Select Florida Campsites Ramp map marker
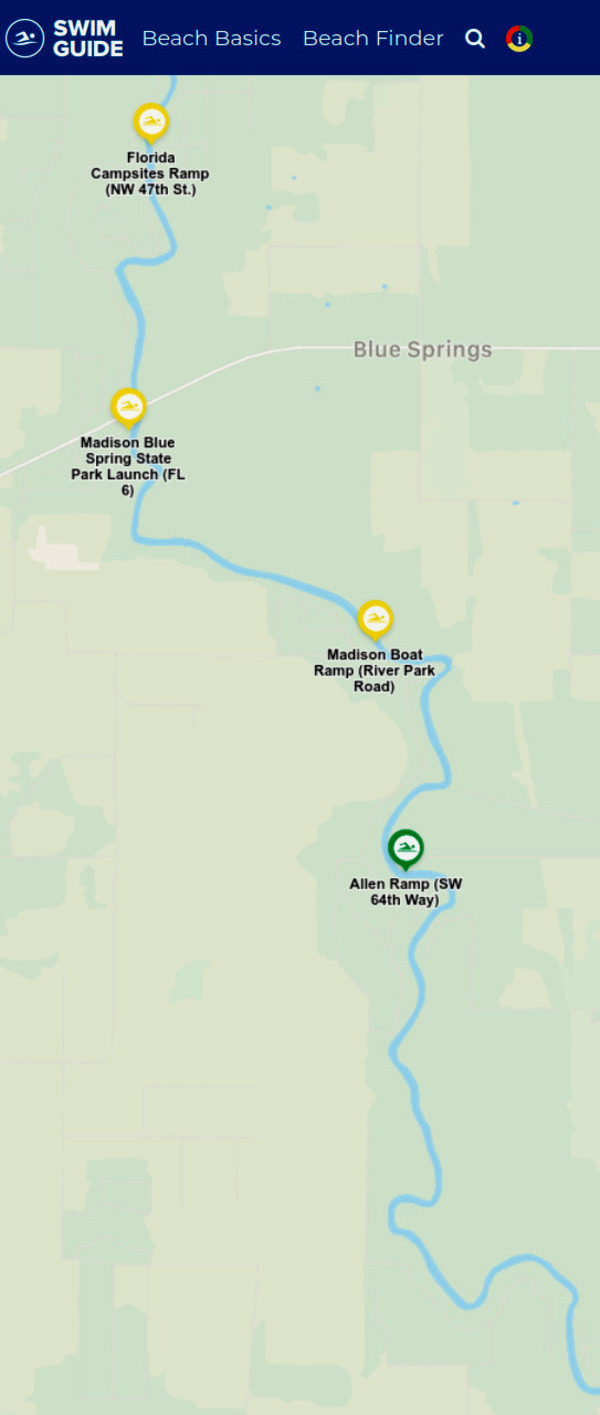Viewport: 600px width, 1415px height. pos(151,122)
